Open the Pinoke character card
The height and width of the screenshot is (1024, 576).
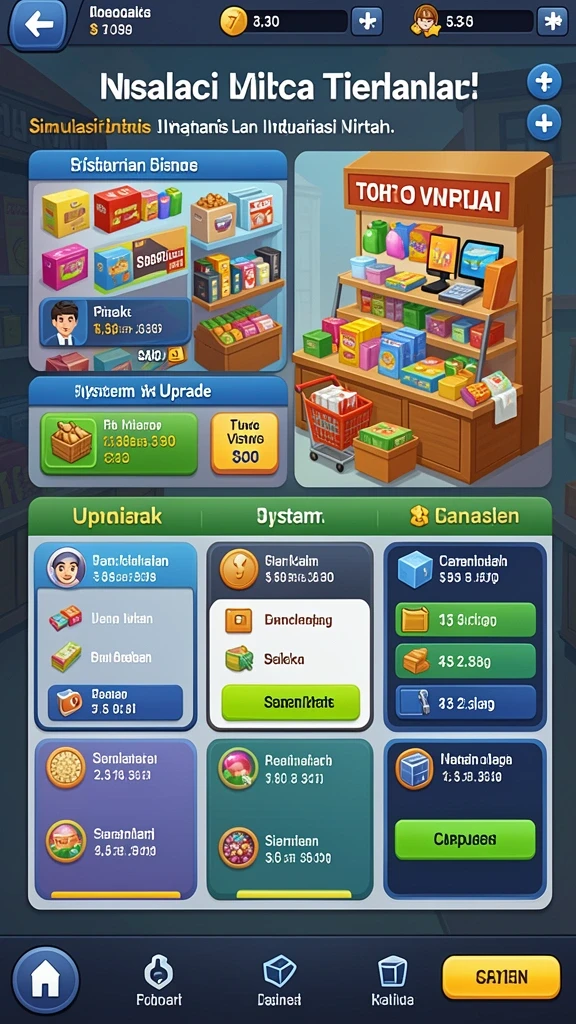click(115, 321)
